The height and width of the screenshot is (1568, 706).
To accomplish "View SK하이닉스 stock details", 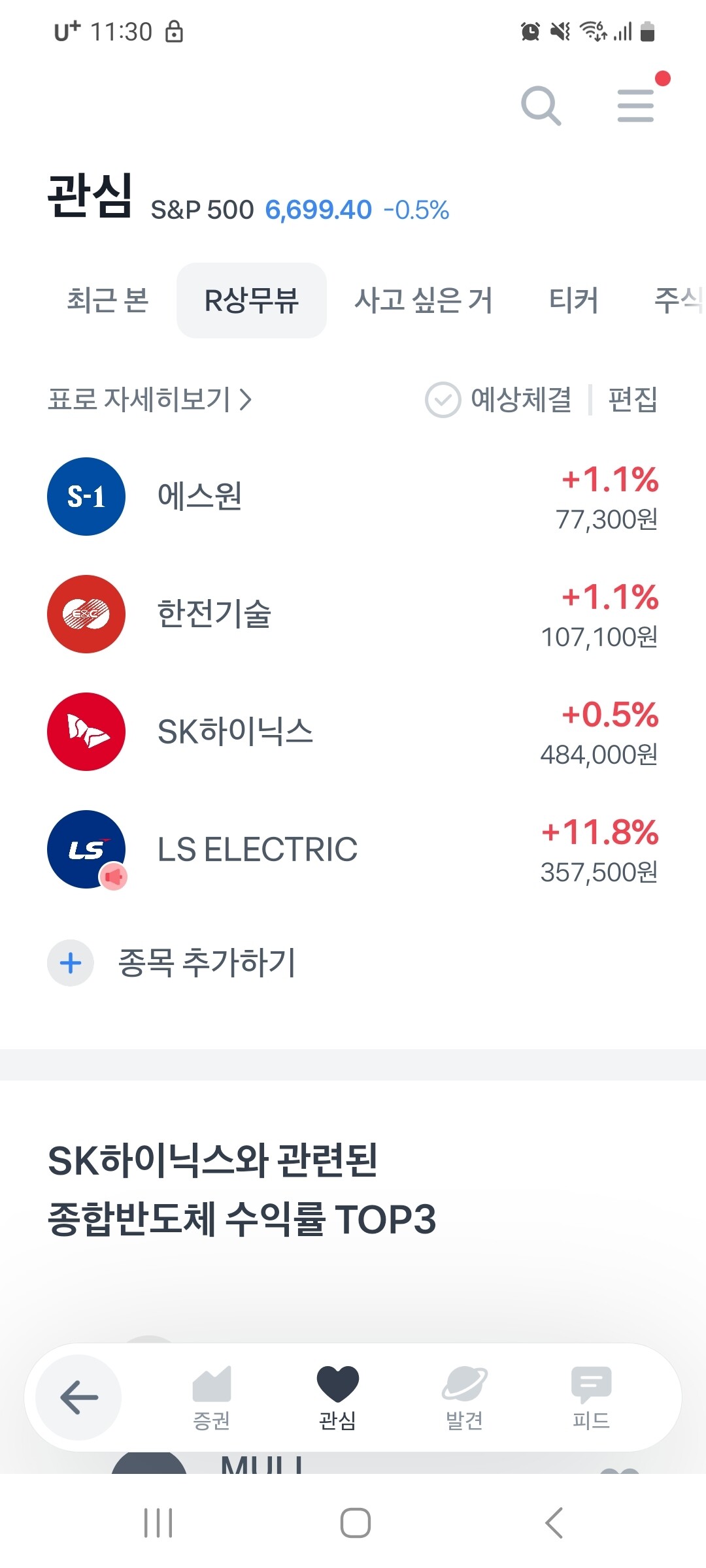I will (353, 732).
